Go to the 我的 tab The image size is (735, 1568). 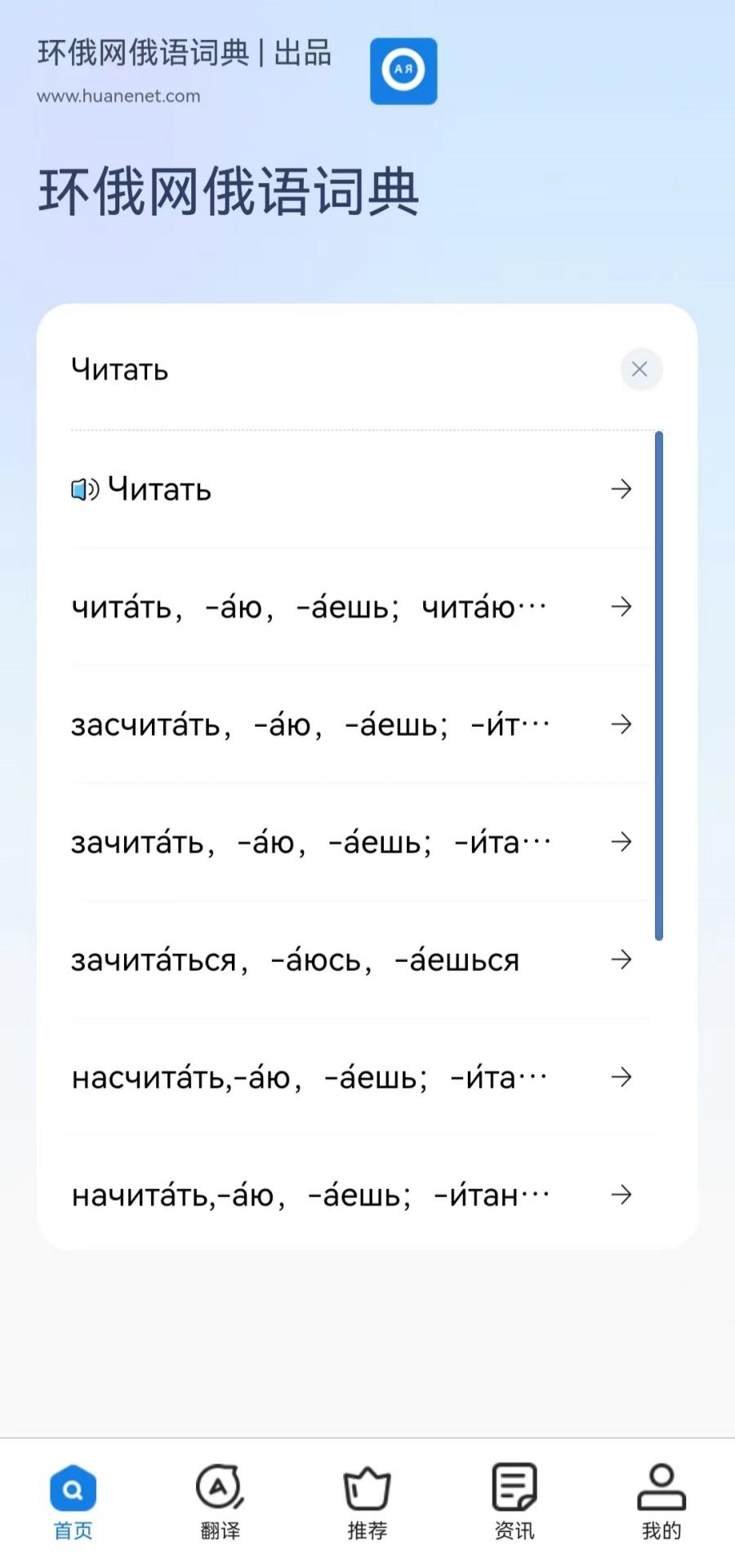coord(661,1503)
